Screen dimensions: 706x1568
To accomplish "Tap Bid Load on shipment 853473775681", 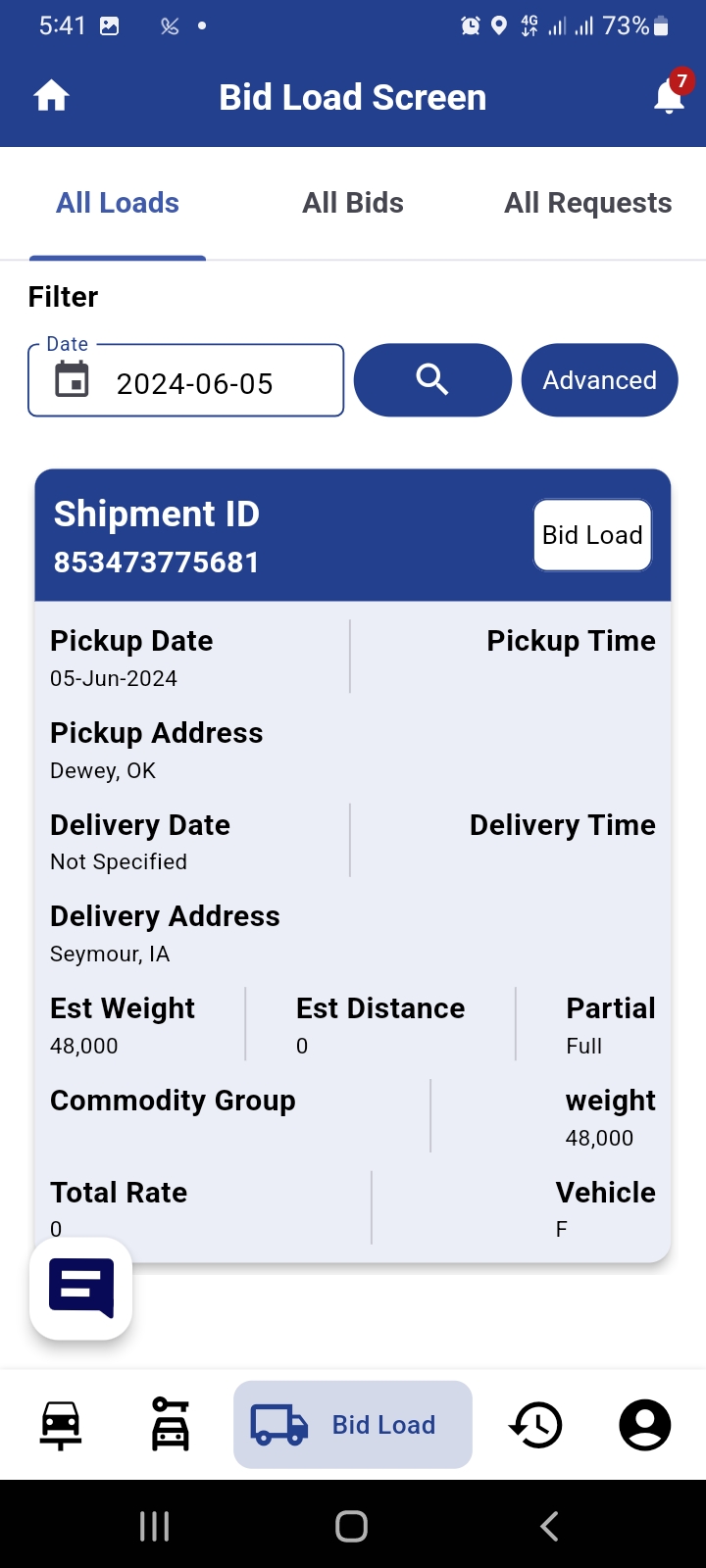I will tap(592, 535).
